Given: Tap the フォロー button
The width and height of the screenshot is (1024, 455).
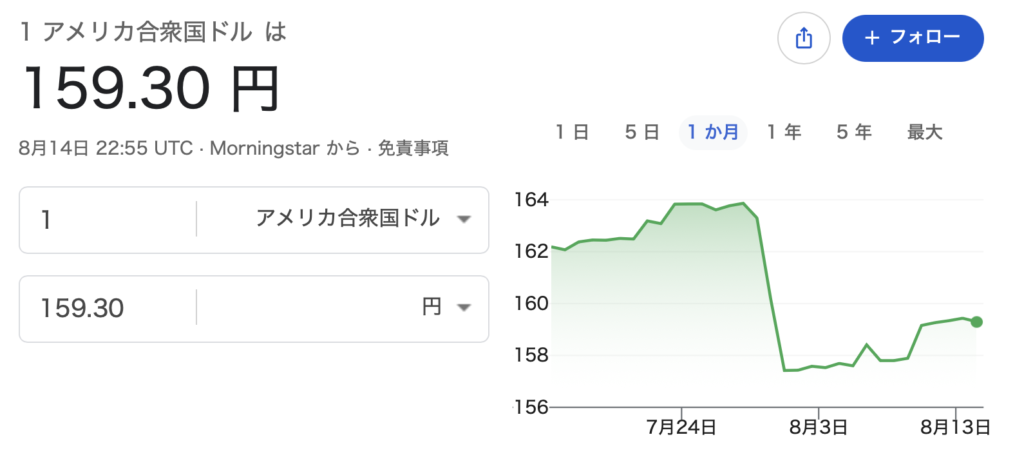Looking at the screenshot, I should point(913,39).
